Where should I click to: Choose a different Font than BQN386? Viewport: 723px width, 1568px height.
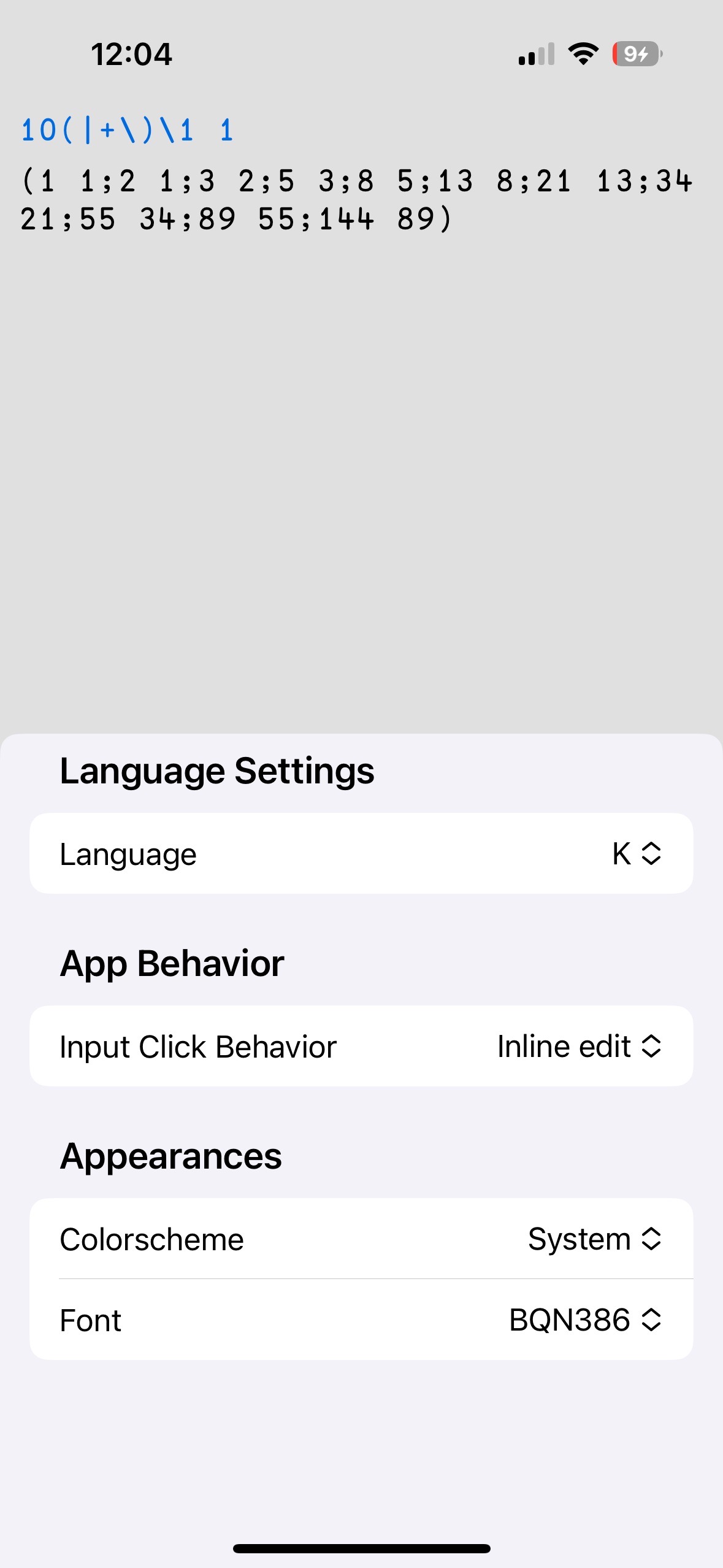[x=584, y=1320]
